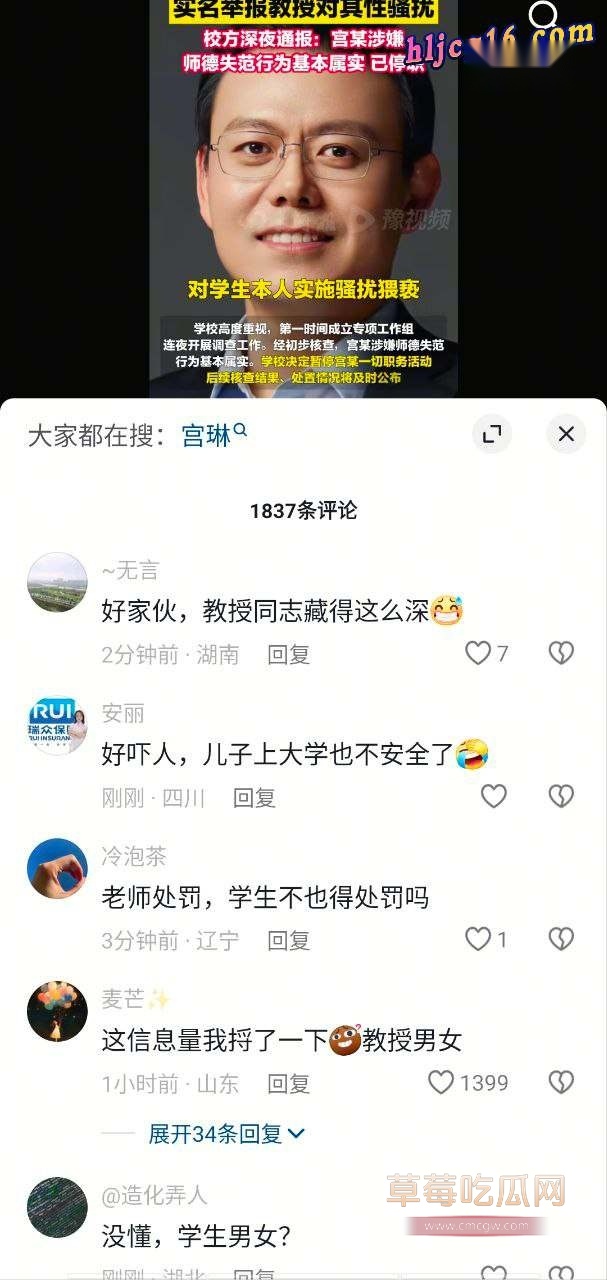607x1280 pixels.
Task: Open the search icon above the video
Action: pos(543,15)
